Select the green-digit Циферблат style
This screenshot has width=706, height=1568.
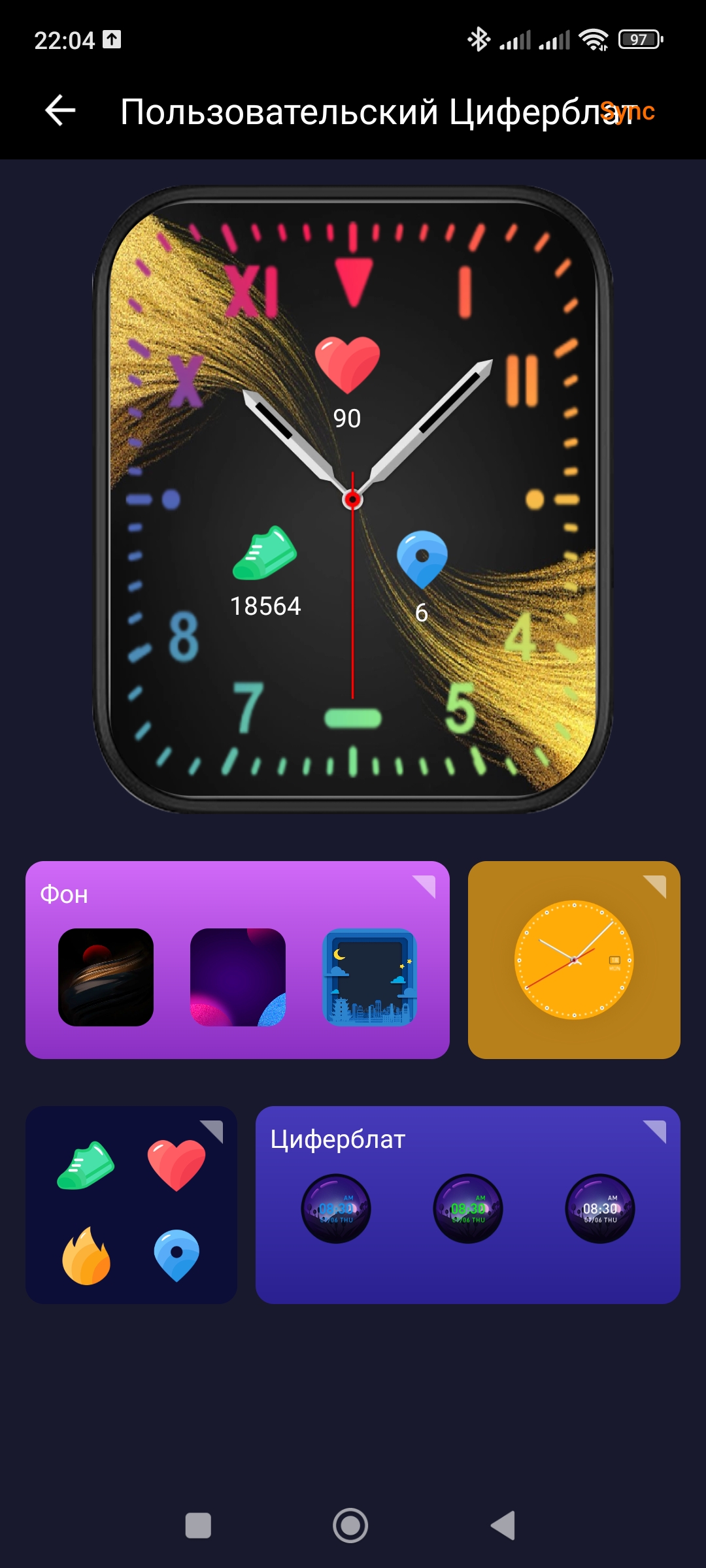pyautogui.click(x=468, y=1209)
